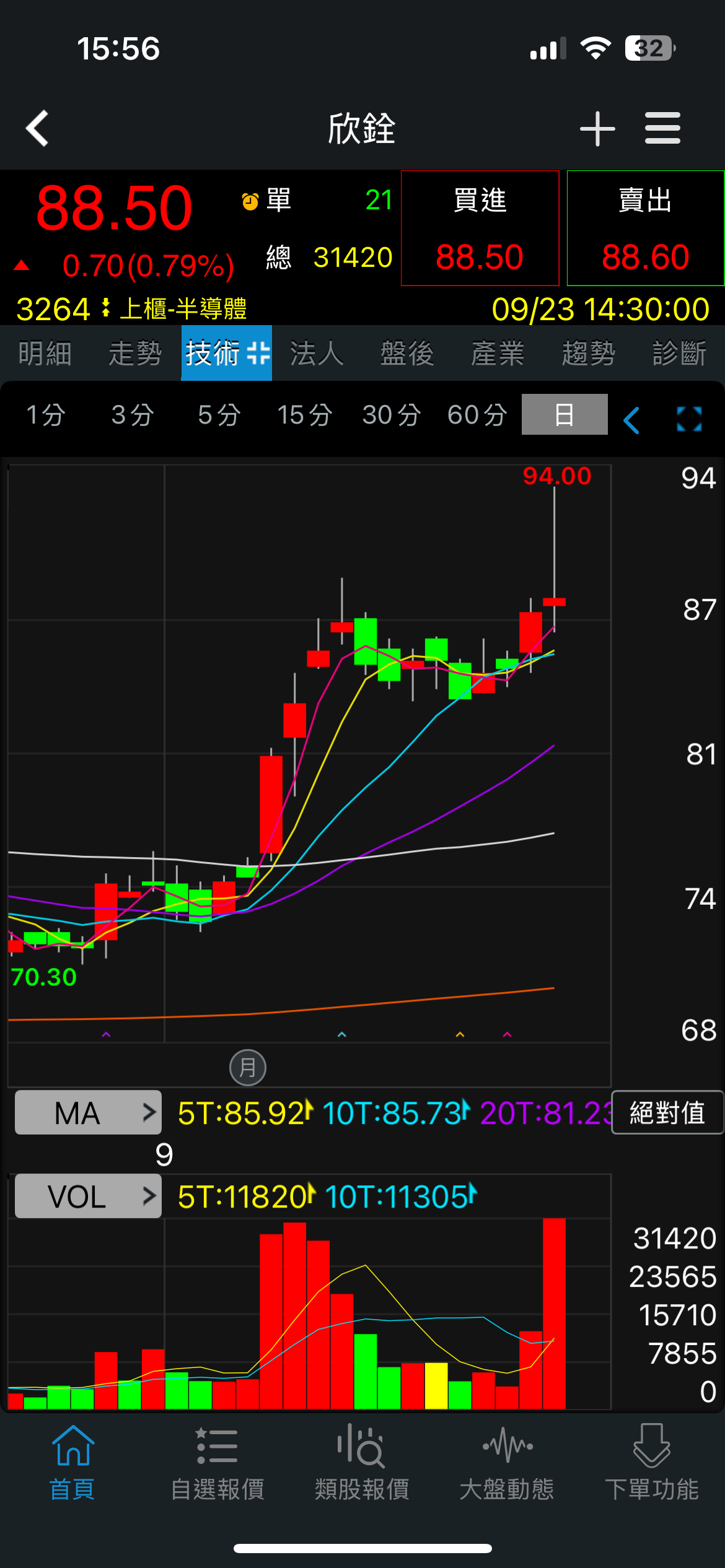Tap the blue left chevron beside 日
This screenshot has width=725, height=1568.
pos(631,420)
